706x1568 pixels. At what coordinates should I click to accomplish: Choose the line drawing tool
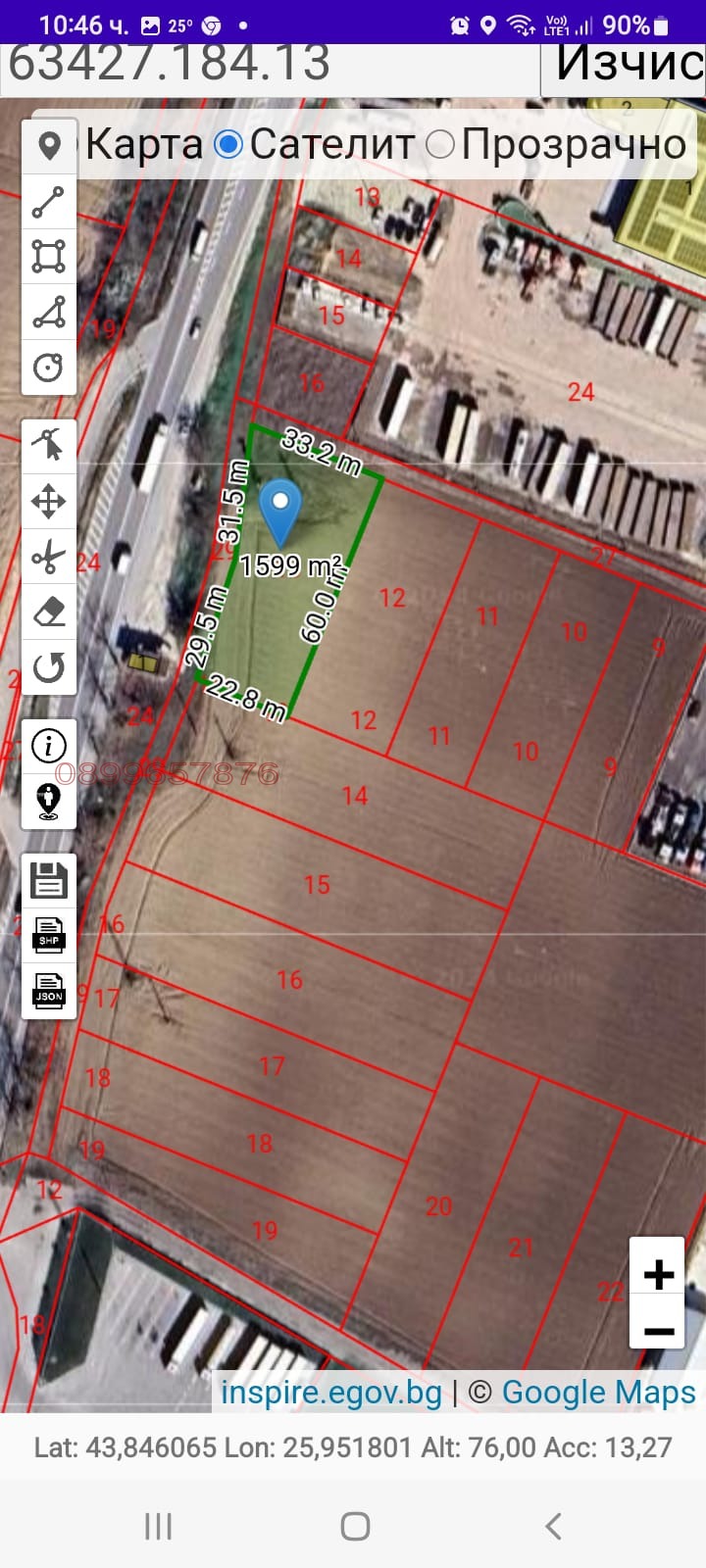coord(49,202)
